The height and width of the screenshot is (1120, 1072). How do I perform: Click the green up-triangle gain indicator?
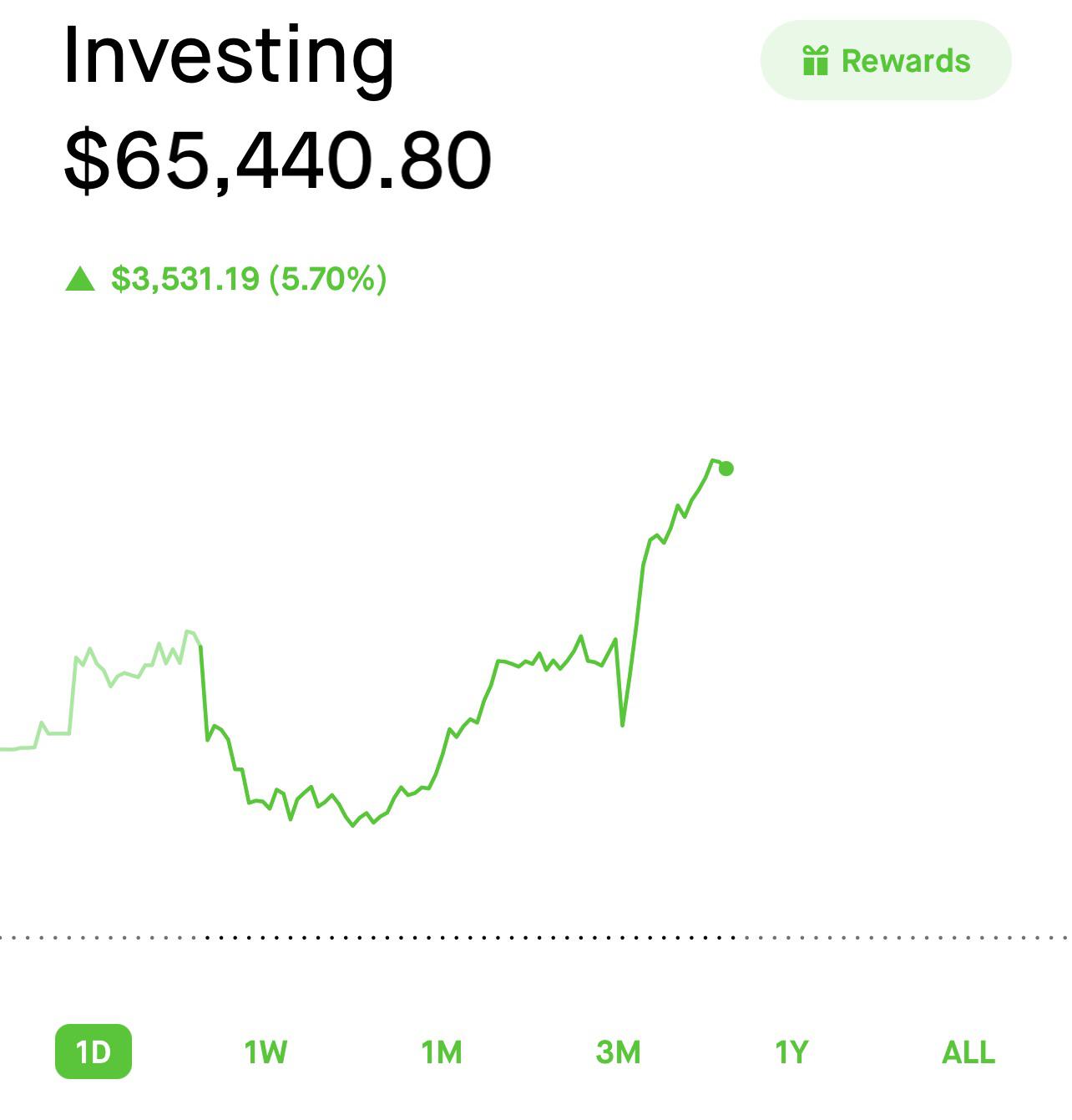click(x=80, y=279)
